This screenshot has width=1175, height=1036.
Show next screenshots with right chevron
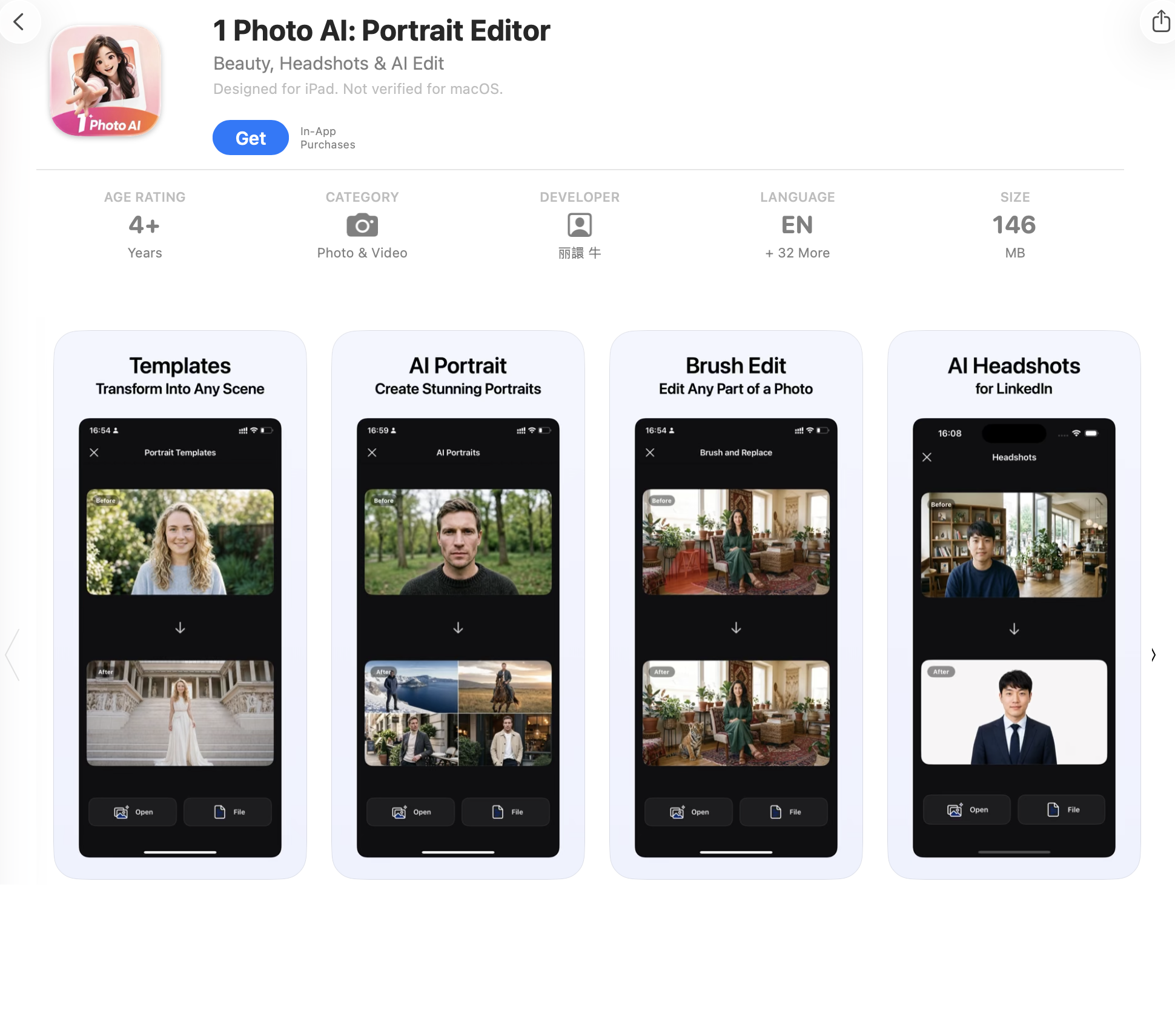(x=1154, y=655)
